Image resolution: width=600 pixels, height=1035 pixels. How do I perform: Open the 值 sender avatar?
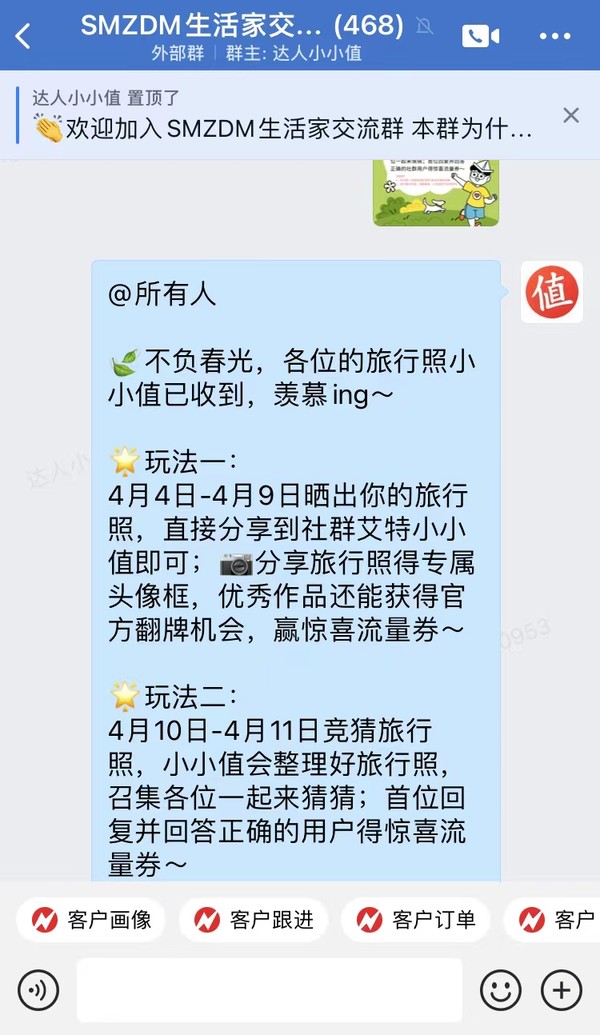click(x=552, y=292)
